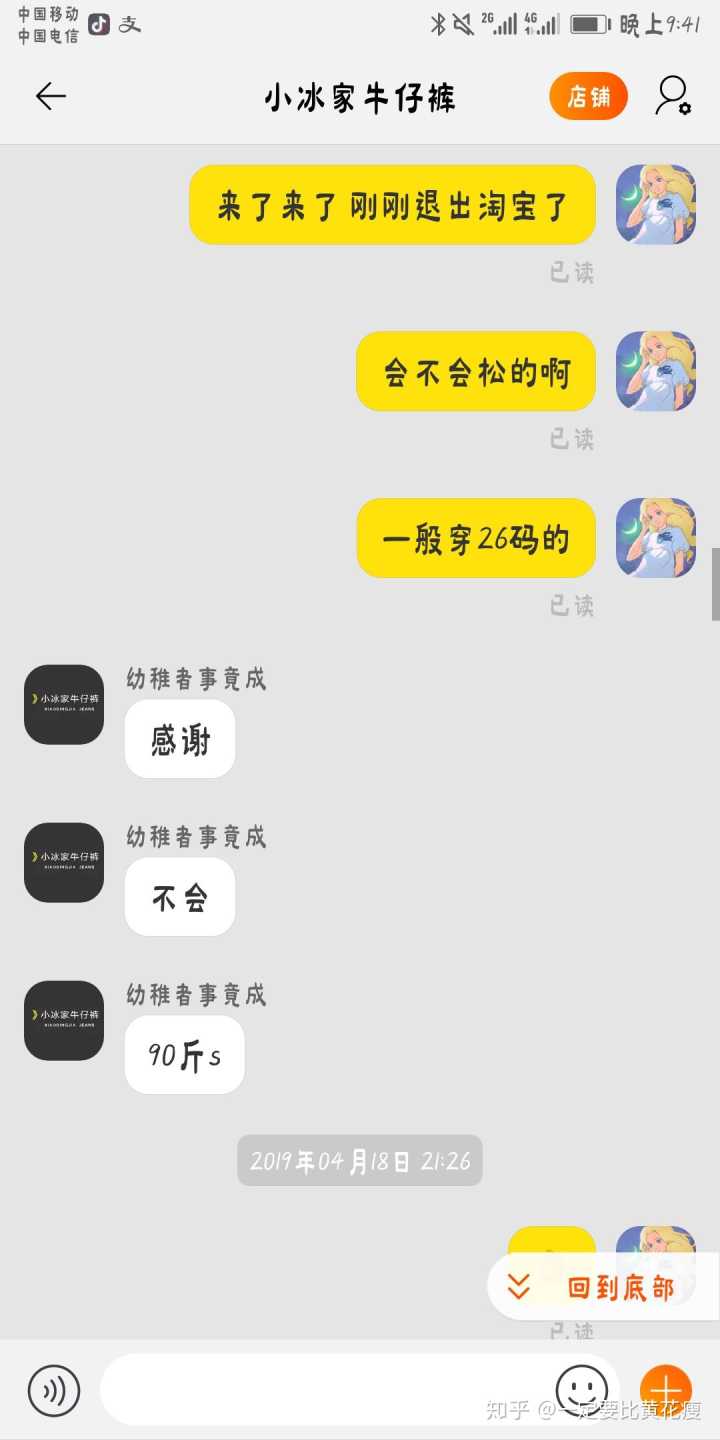720x1440 pixels.
Task: Switch to voice input mode
Action: point(53,1390)
